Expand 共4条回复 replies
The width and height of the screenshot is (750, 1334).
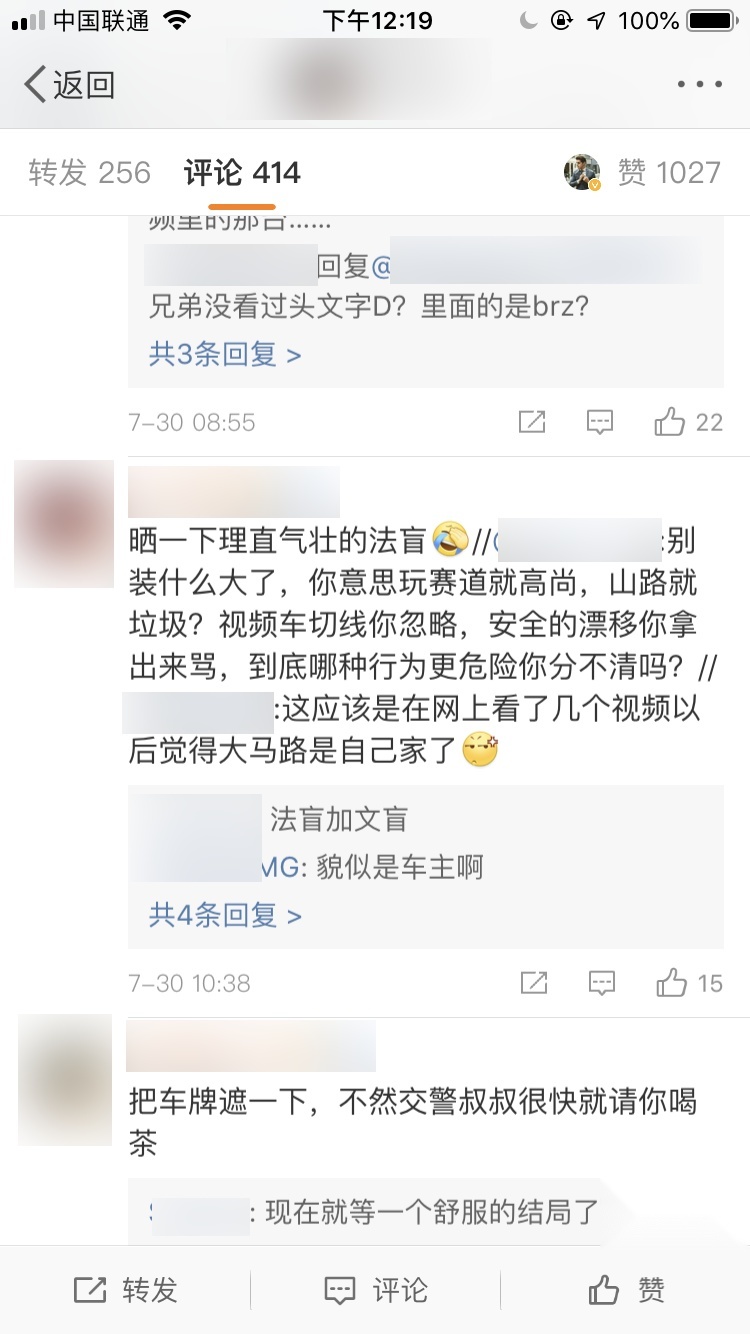click(x=225, y=915)
